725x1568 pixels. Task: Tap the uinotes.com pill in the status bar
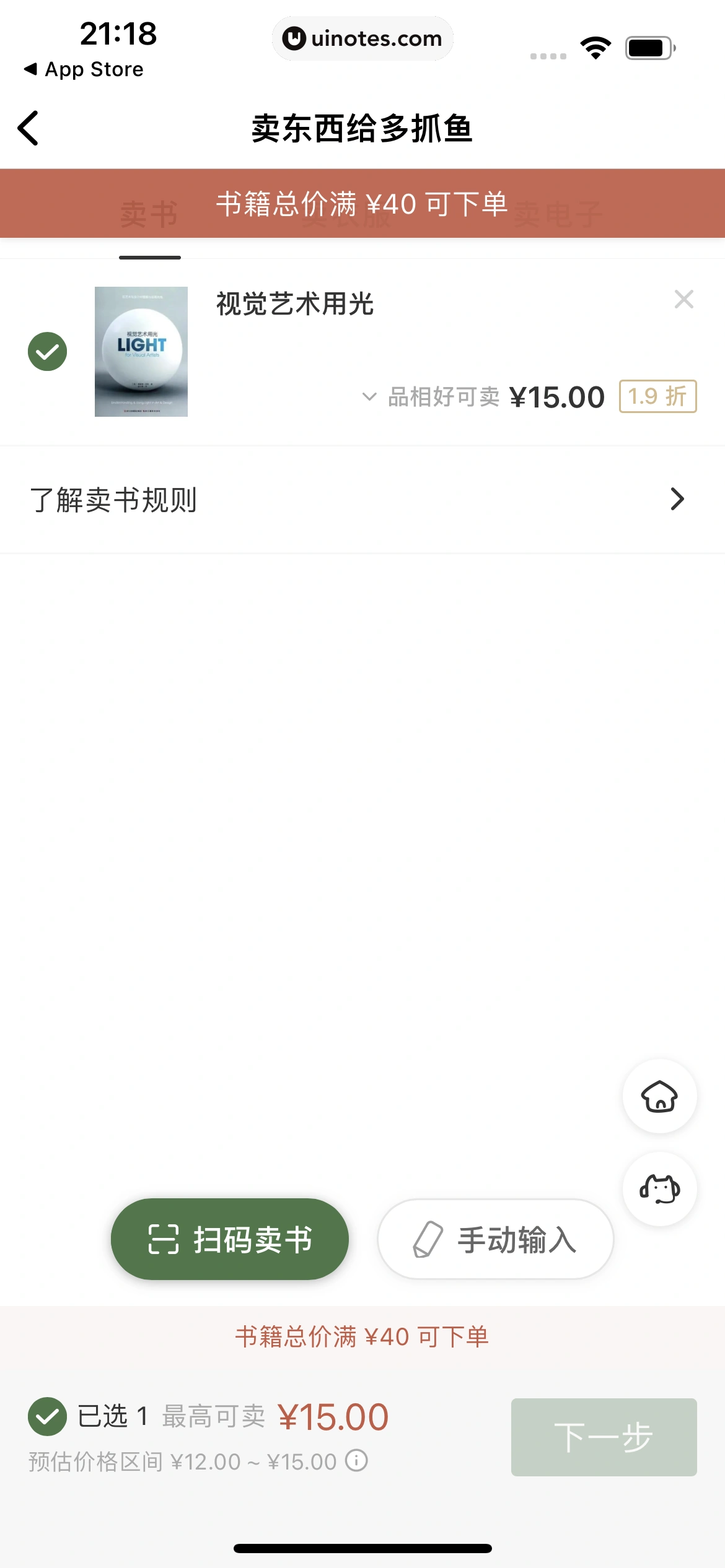pyautogui.click(x=362, y=38)
